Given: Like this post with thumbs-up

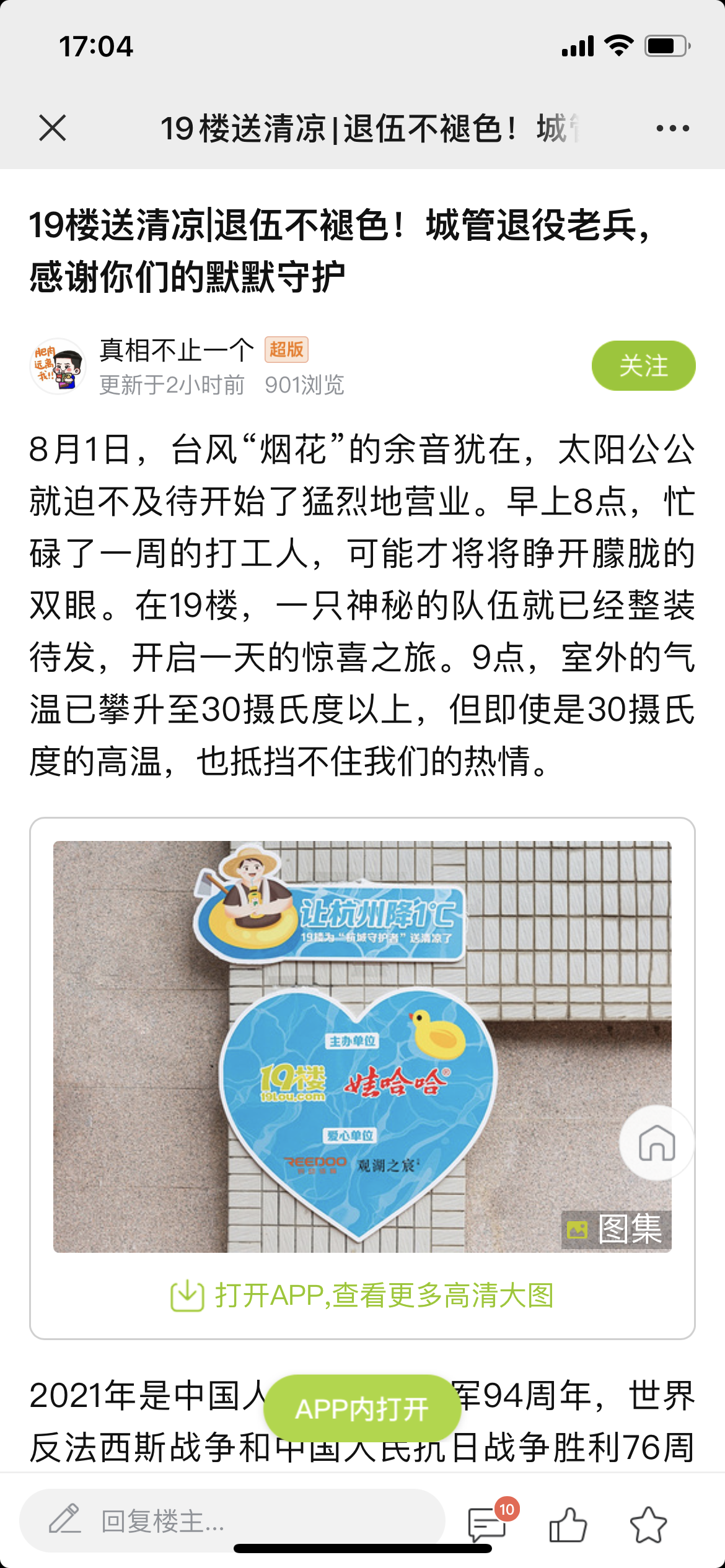Looking at the screenshot, I should pyautogui.click(x=568, y=1524).
